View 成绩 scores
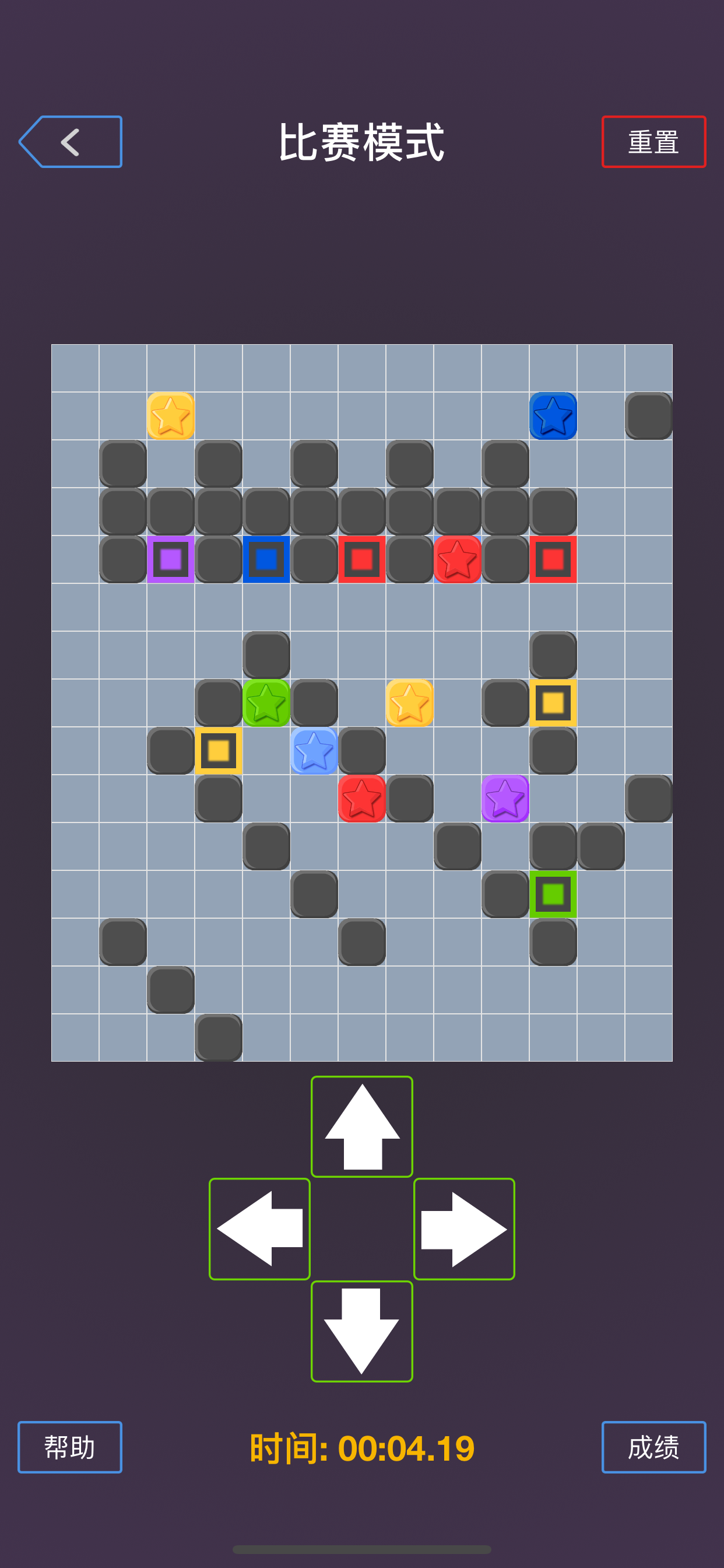 (653, 1446)
